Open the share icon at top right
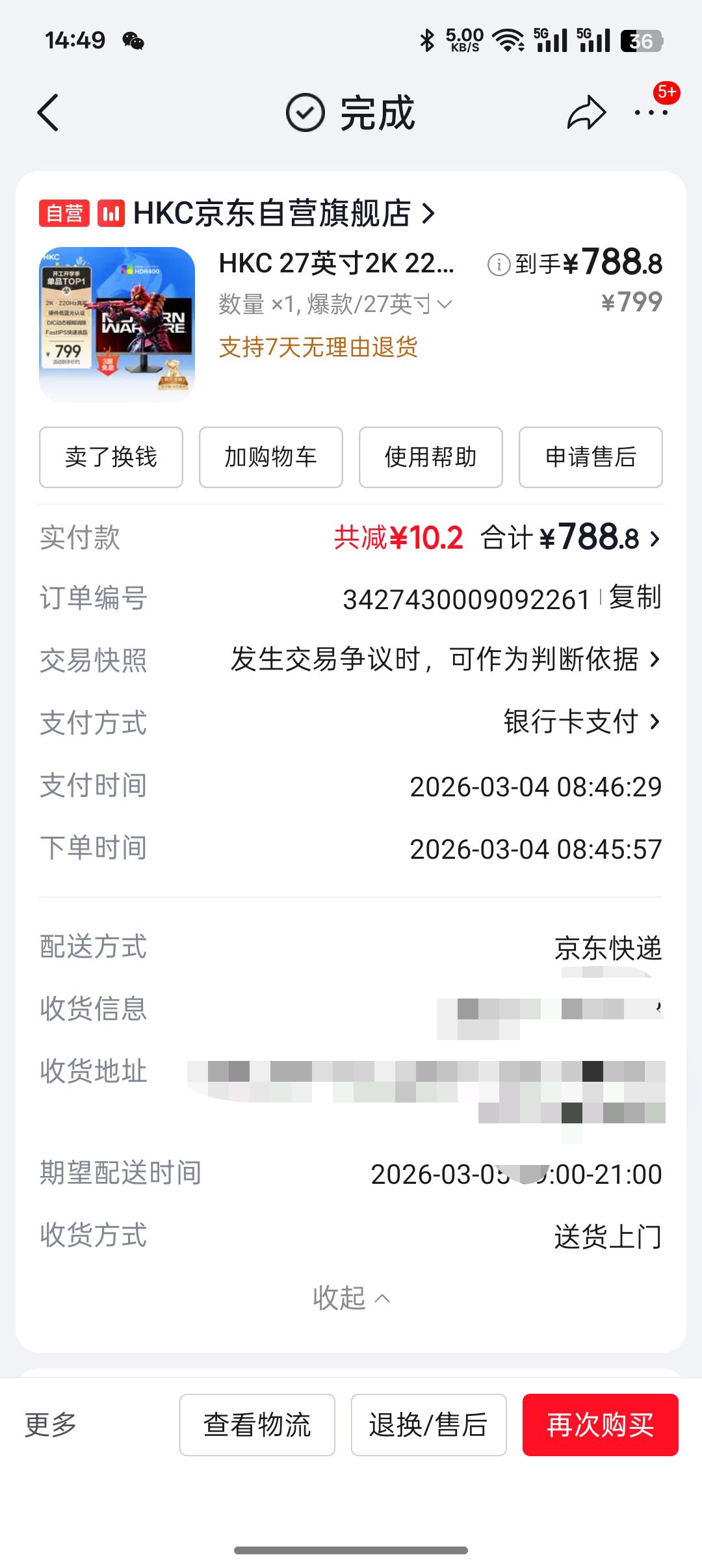The width and height of the screenshot is (702, 1568). click(x=586, y=112)
